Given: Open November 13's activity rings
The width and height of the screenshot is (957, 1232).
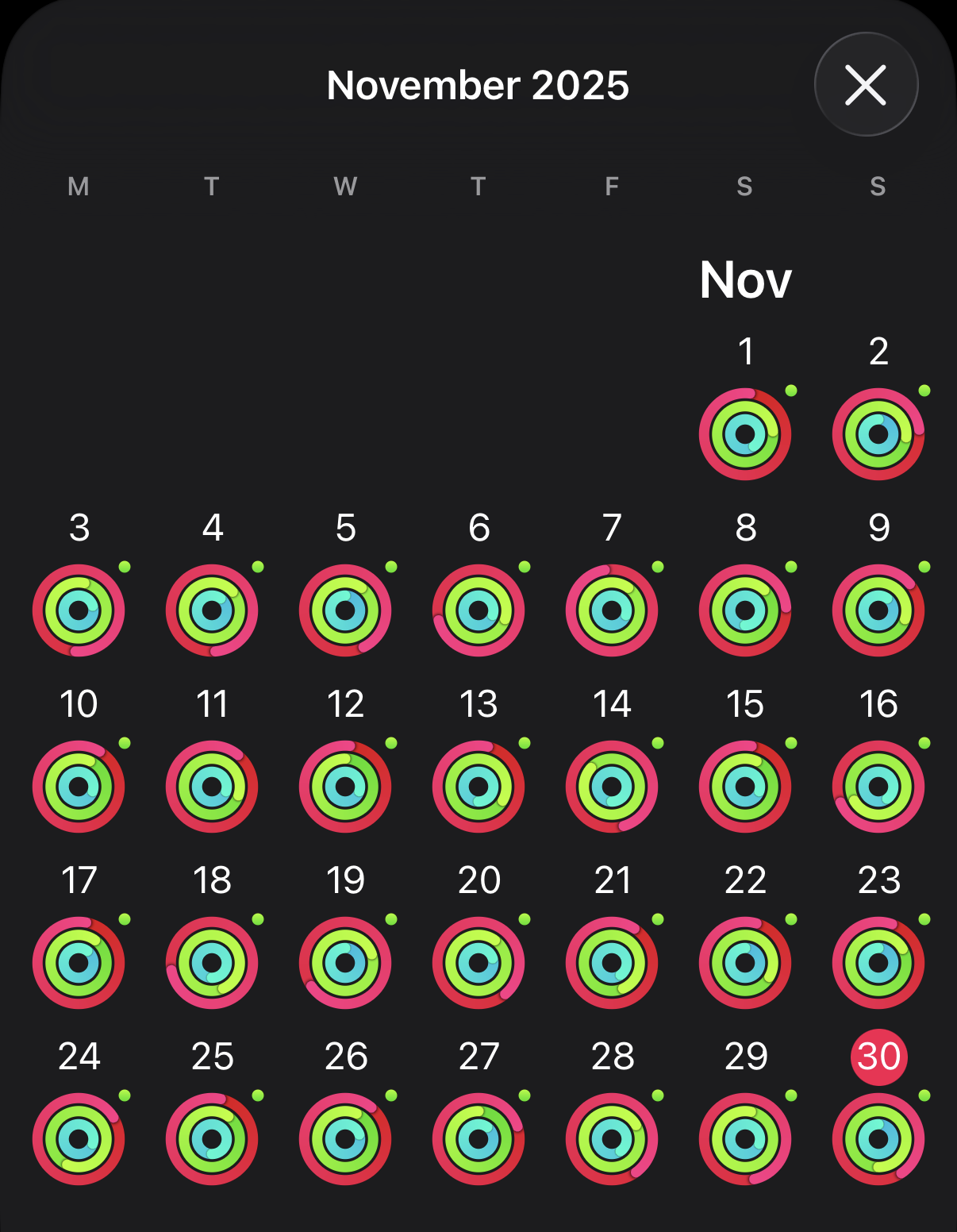Looking at the screenshot, I should click(478, 787).
